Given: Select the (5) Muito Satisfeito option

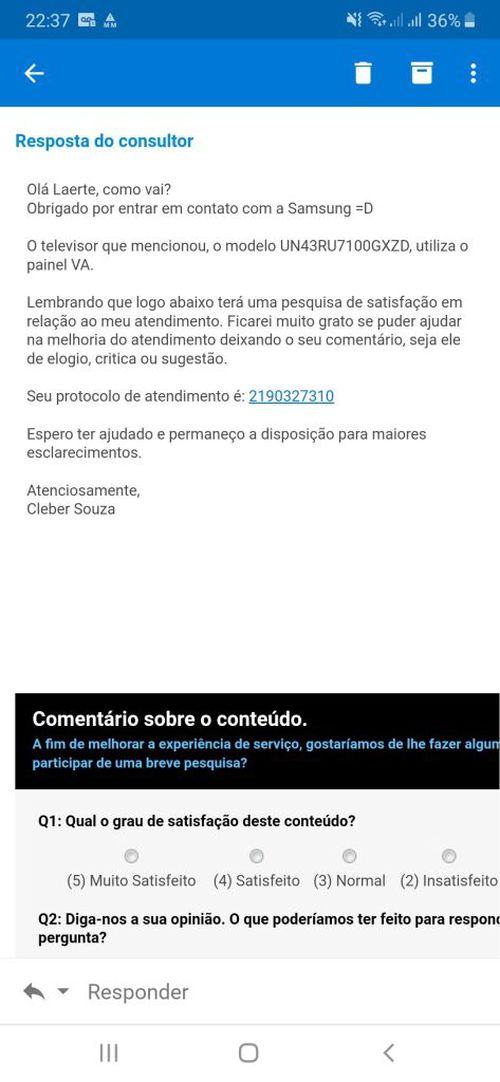Looking at the screenshot, I should [131, 856].
